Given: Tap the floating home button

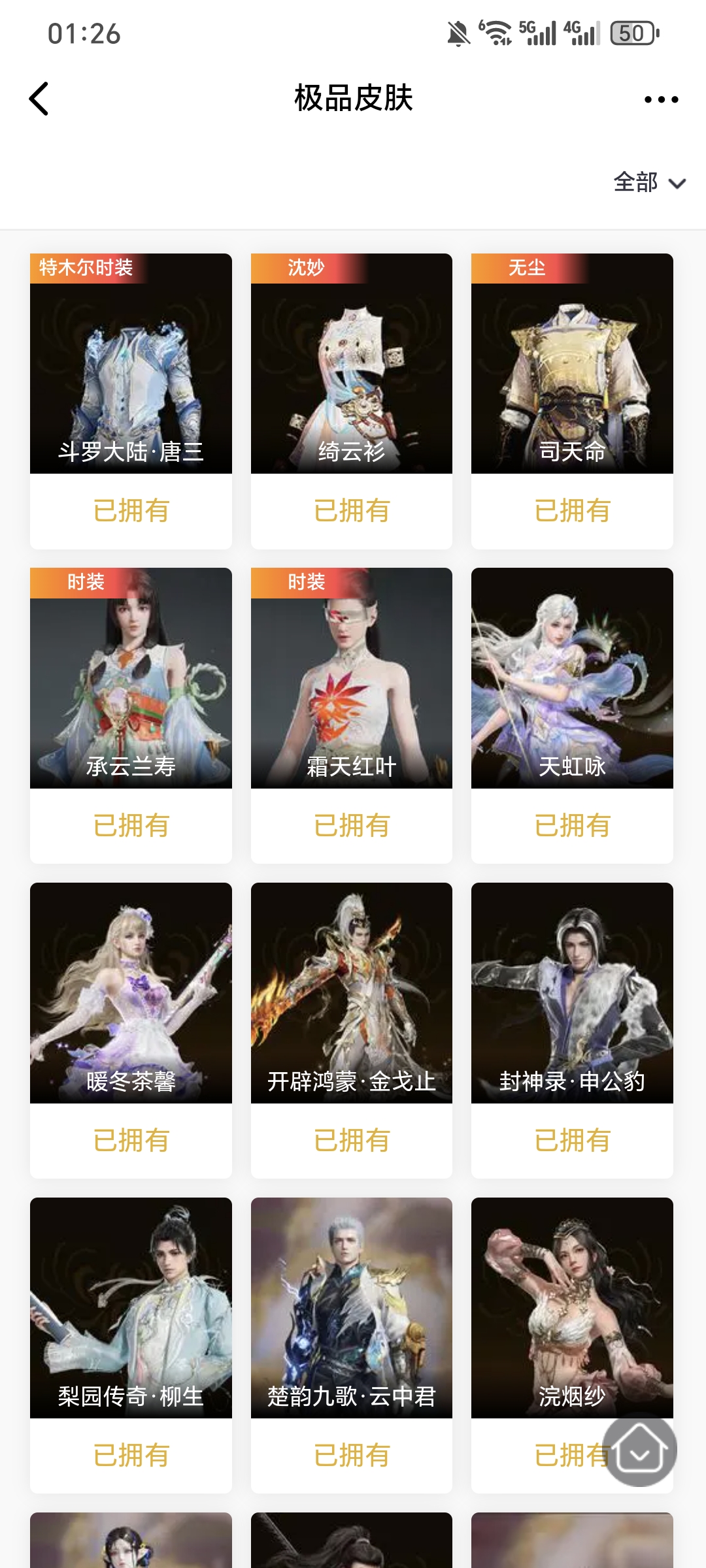Looking at the screenshot, I should click(639, 1449).
